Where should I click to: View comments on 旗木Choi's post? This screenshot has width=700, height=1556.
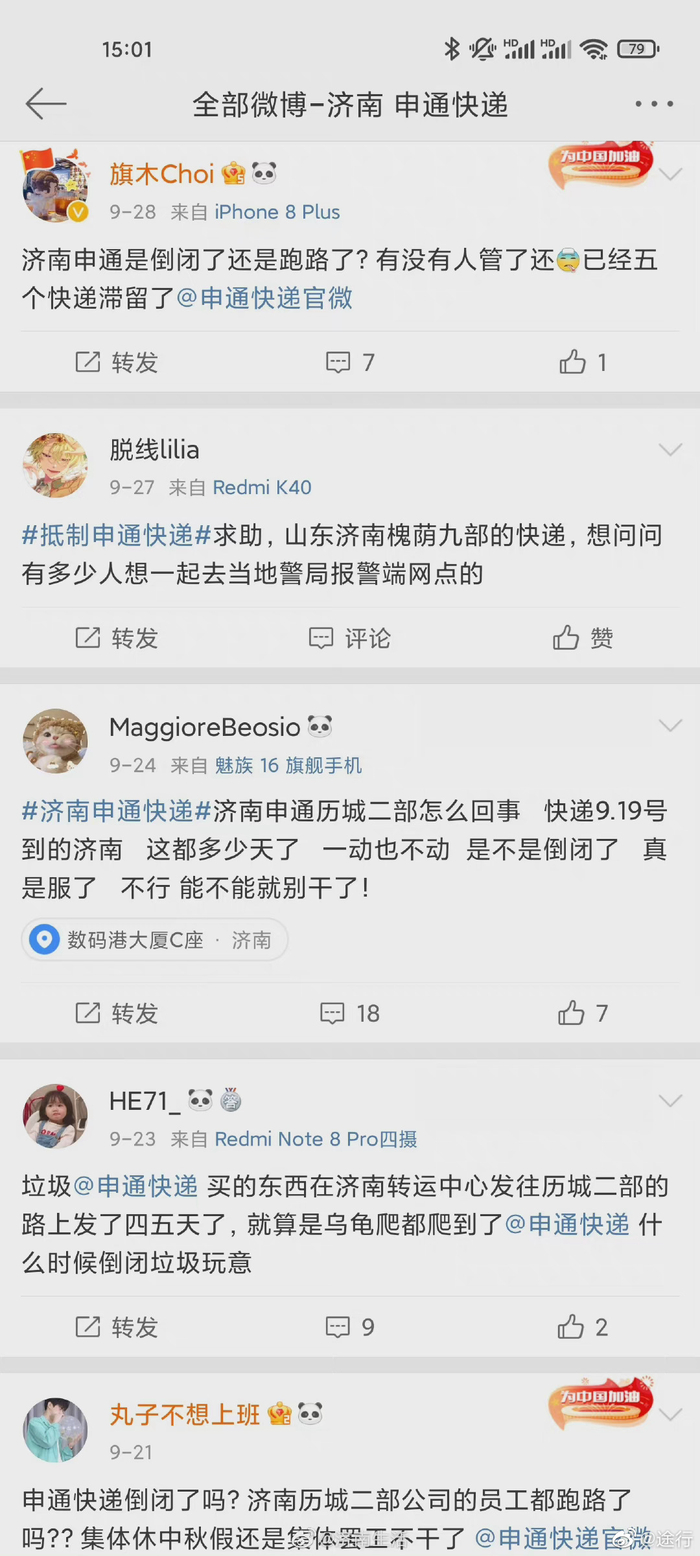(350, 362)
